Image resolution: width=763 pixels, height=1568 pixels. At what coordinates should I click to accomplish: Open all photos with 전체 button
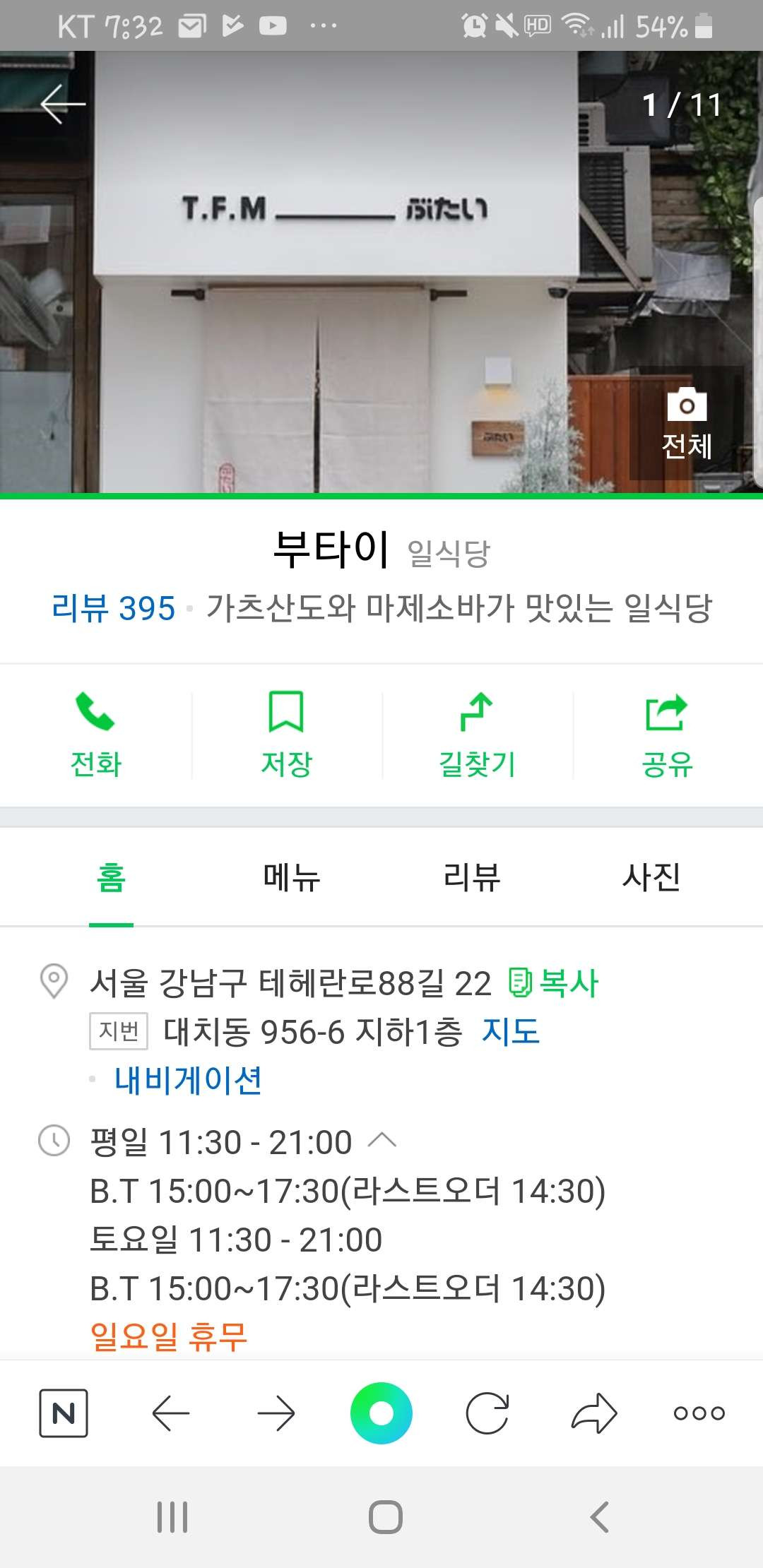pos(687,424)
